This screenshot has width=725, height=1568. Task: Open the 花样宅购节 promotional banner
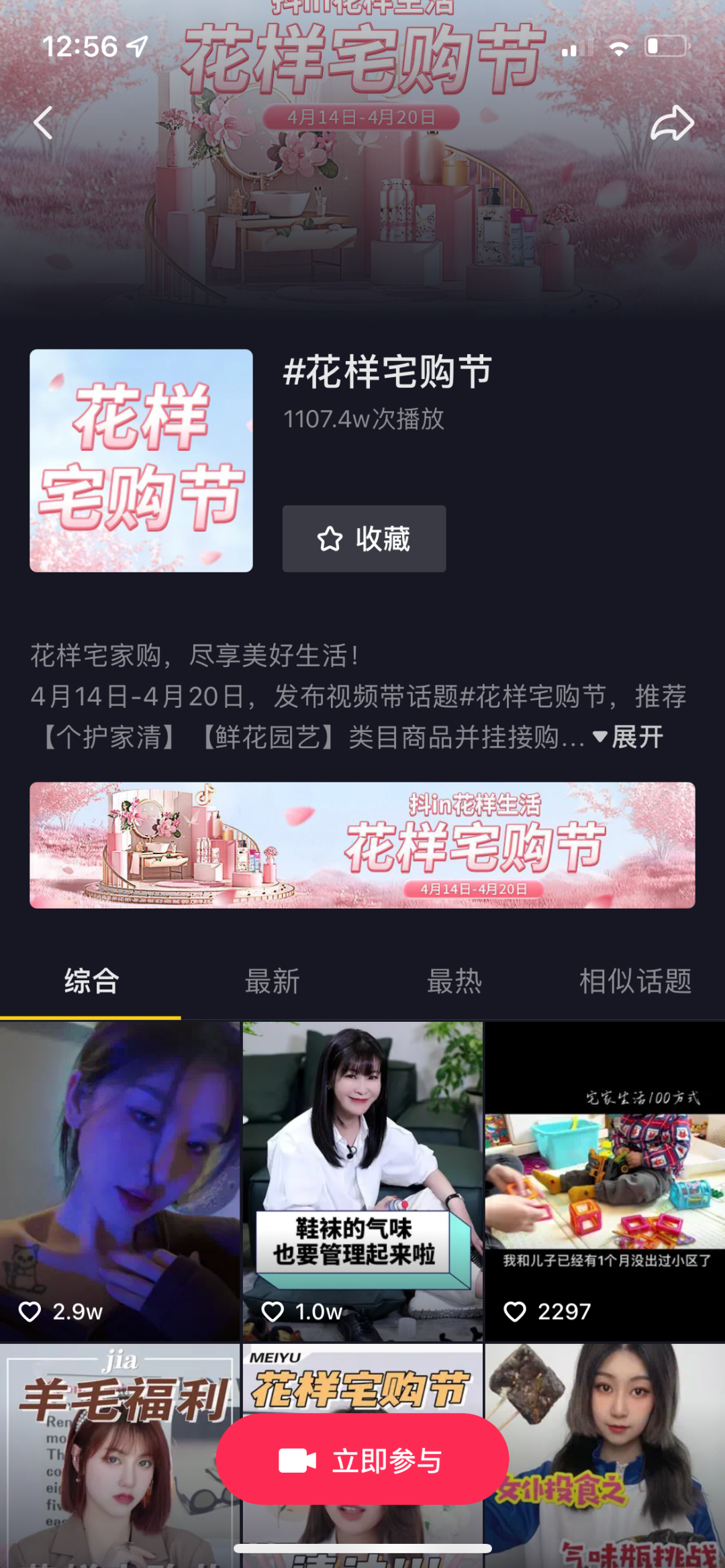coord(362,845)
